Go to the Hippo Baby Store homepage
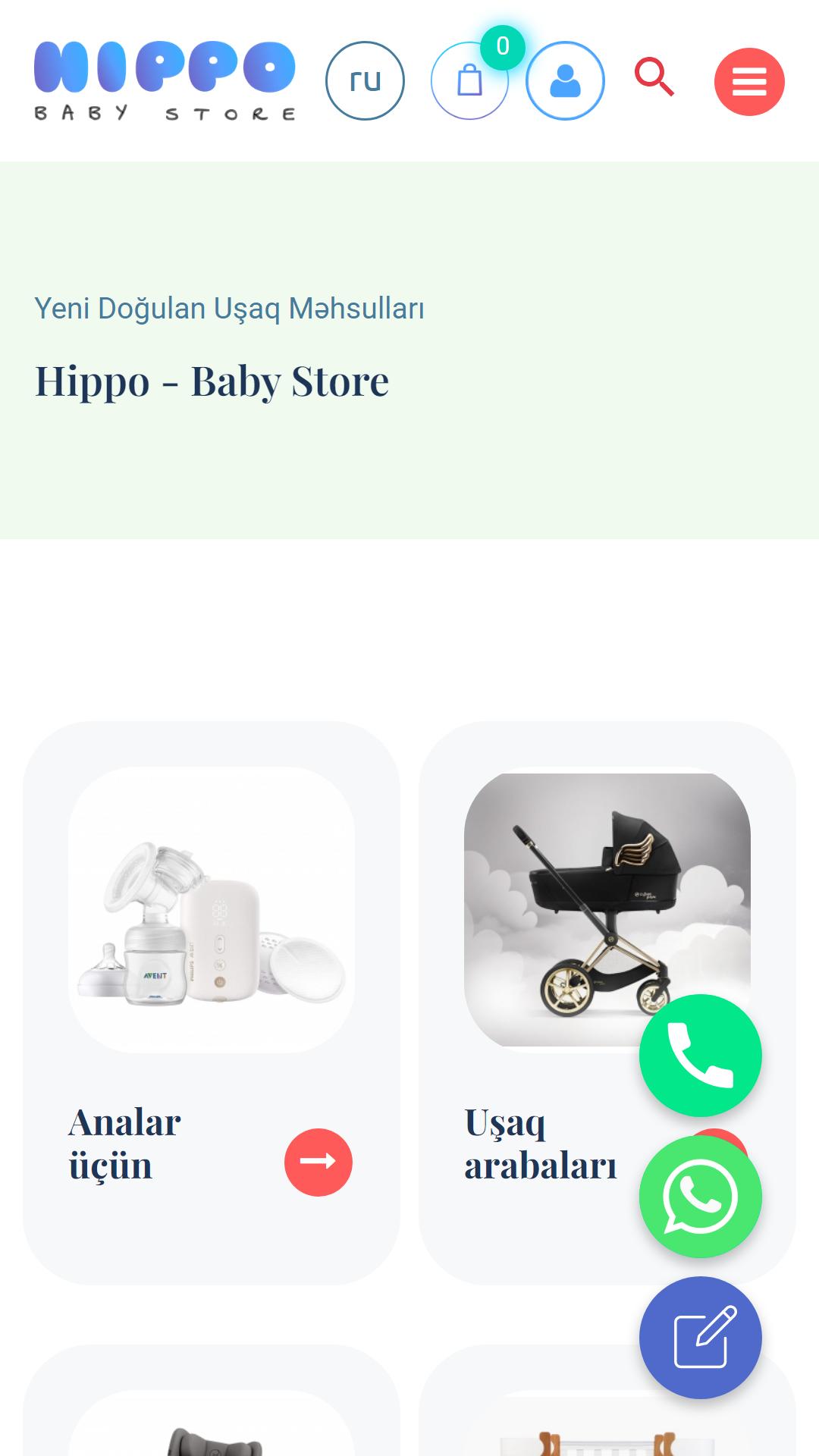This screenshot has height=1456, width=819. [x=165, y=80]
